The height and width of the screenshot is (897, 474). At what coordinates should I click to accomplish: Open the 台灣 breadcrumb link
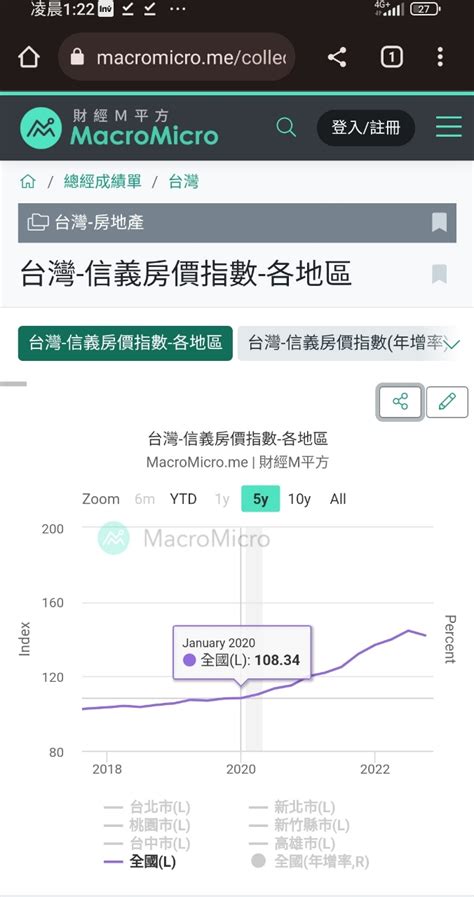184,182
